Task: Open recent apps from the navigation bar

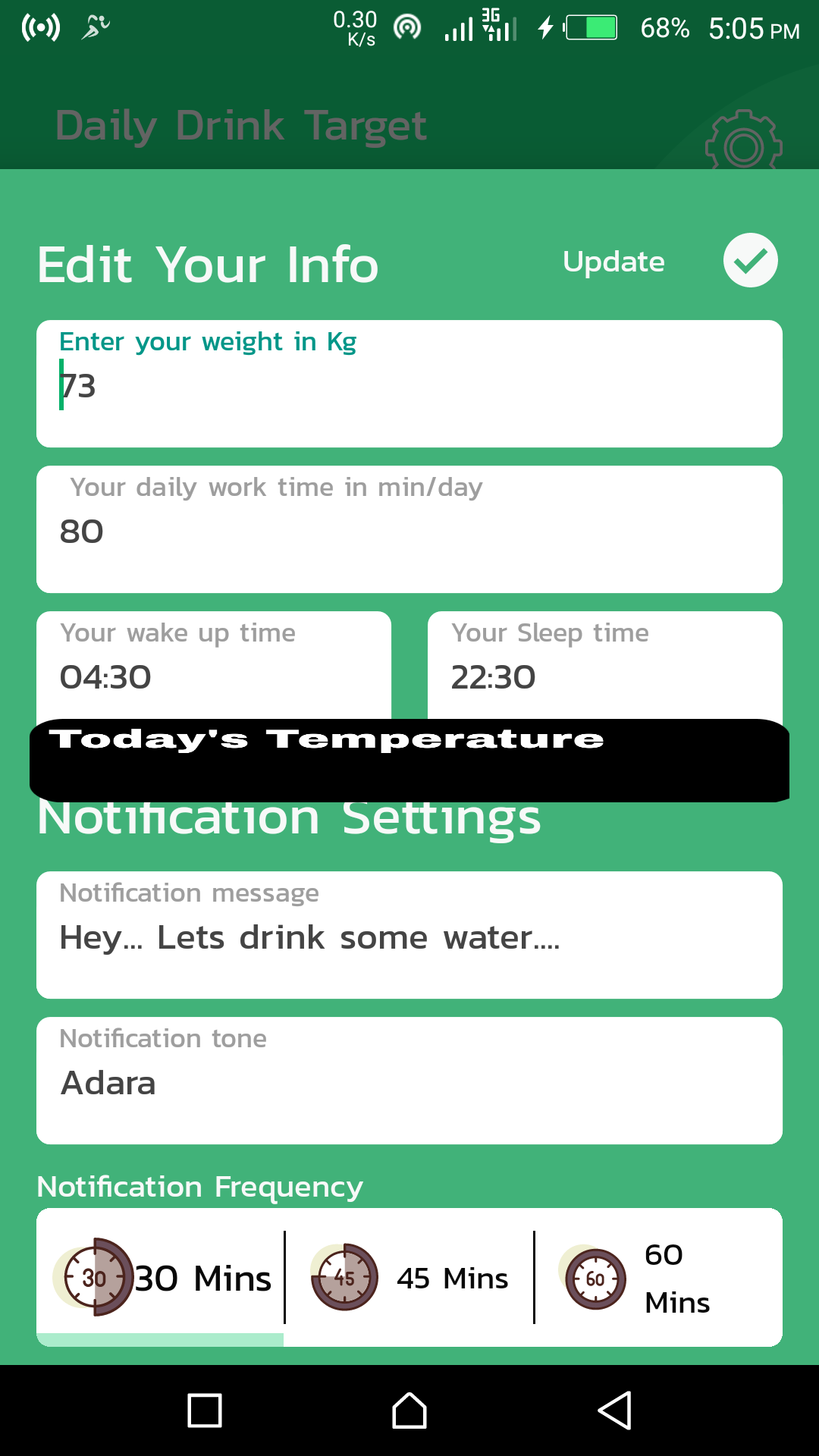Action: 205,1410
